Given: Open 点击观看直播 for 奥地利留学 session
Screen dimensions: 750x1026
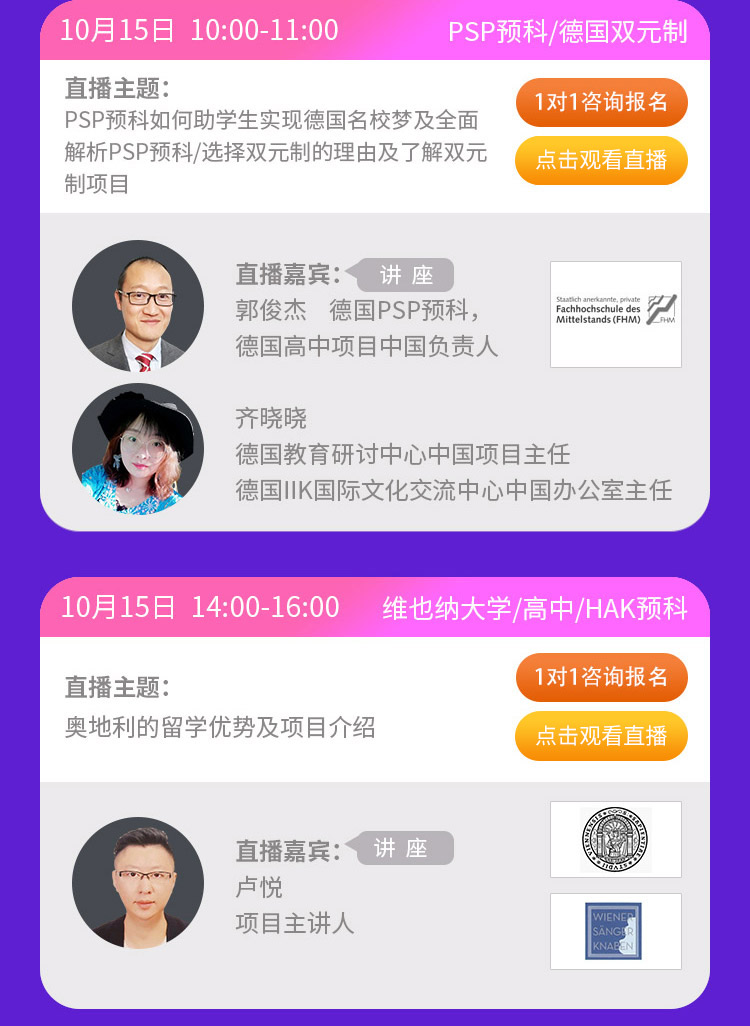Looking at the screenshot, I should point(601,736).
